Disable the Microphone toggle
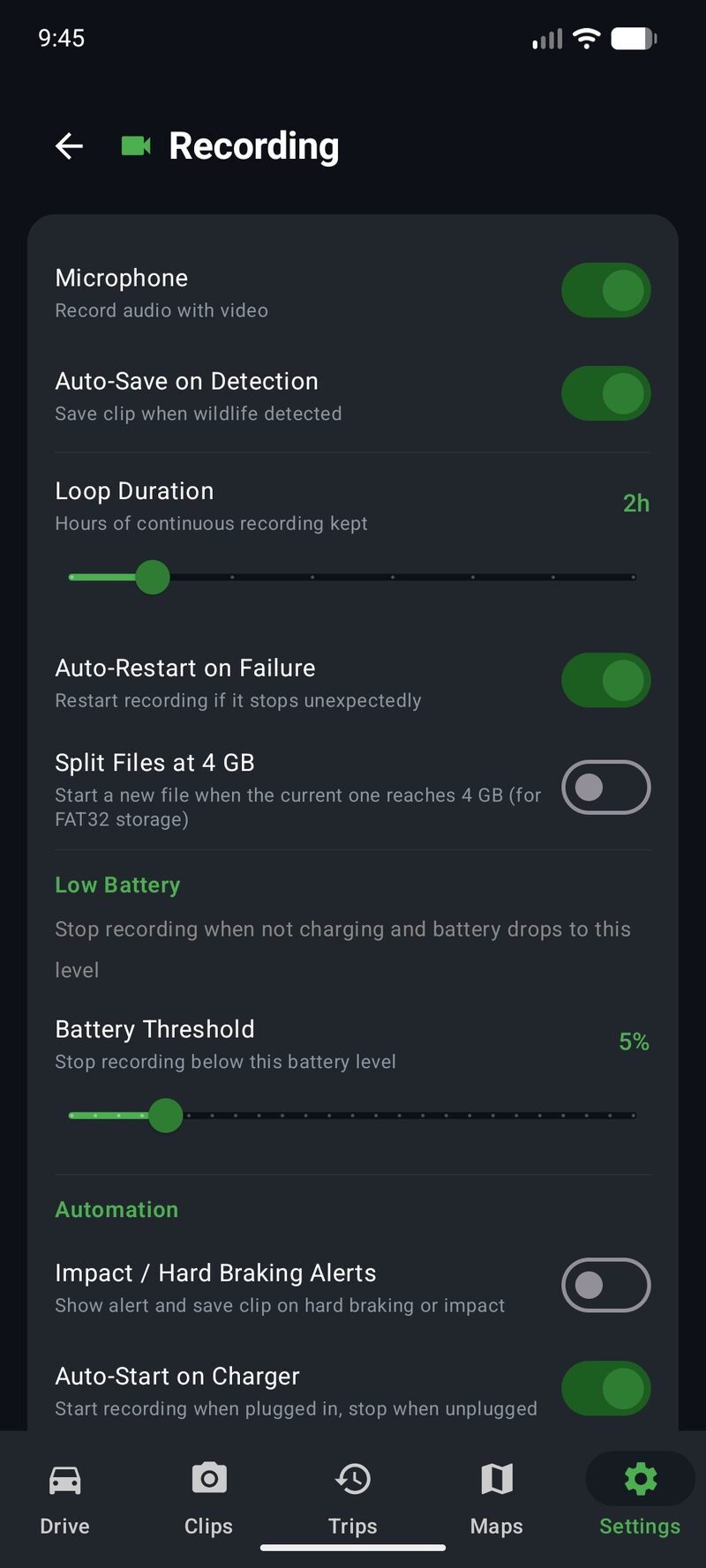 [606, 289]
